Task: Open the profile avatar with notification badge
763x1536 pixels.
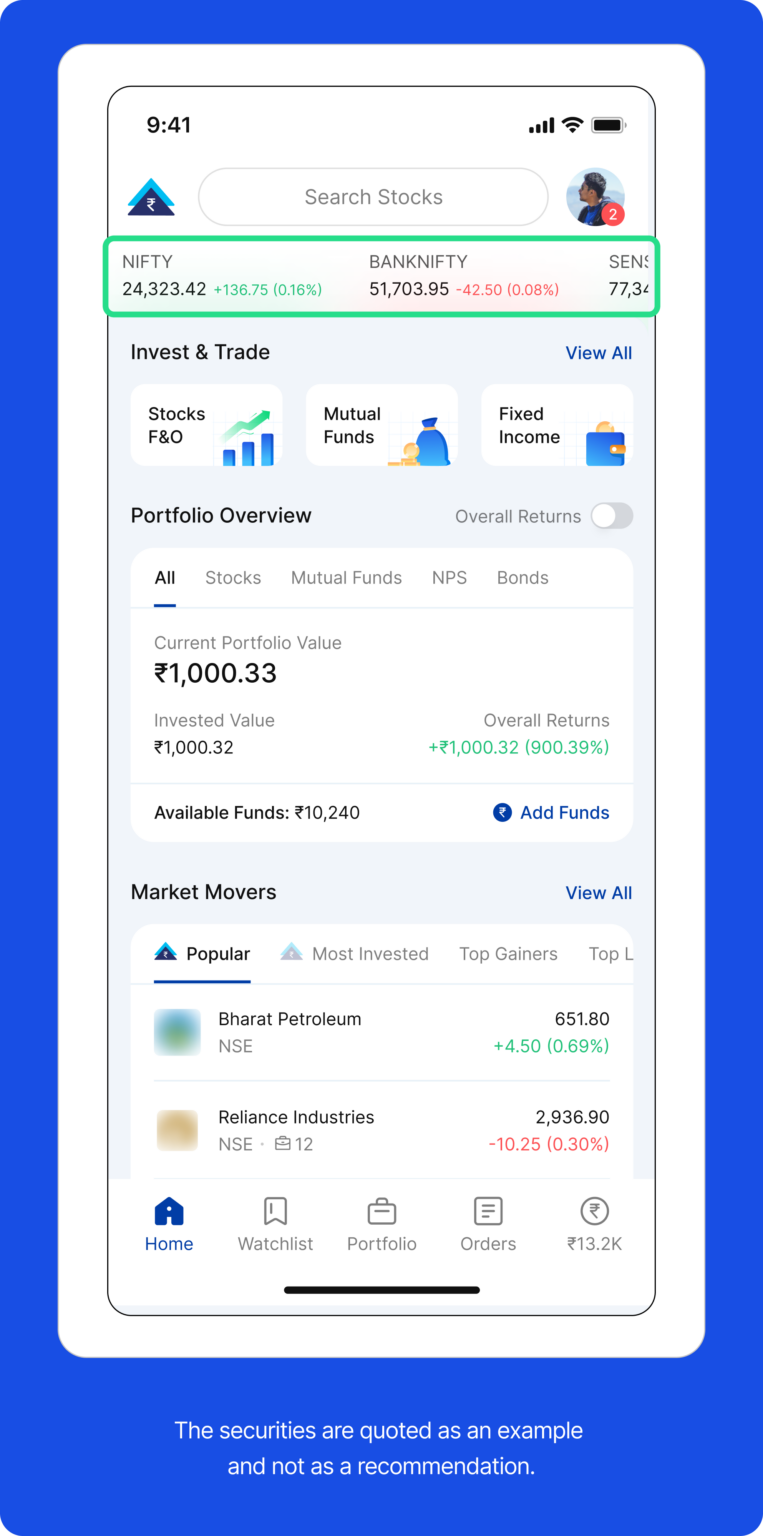Action: pos(595,196)
